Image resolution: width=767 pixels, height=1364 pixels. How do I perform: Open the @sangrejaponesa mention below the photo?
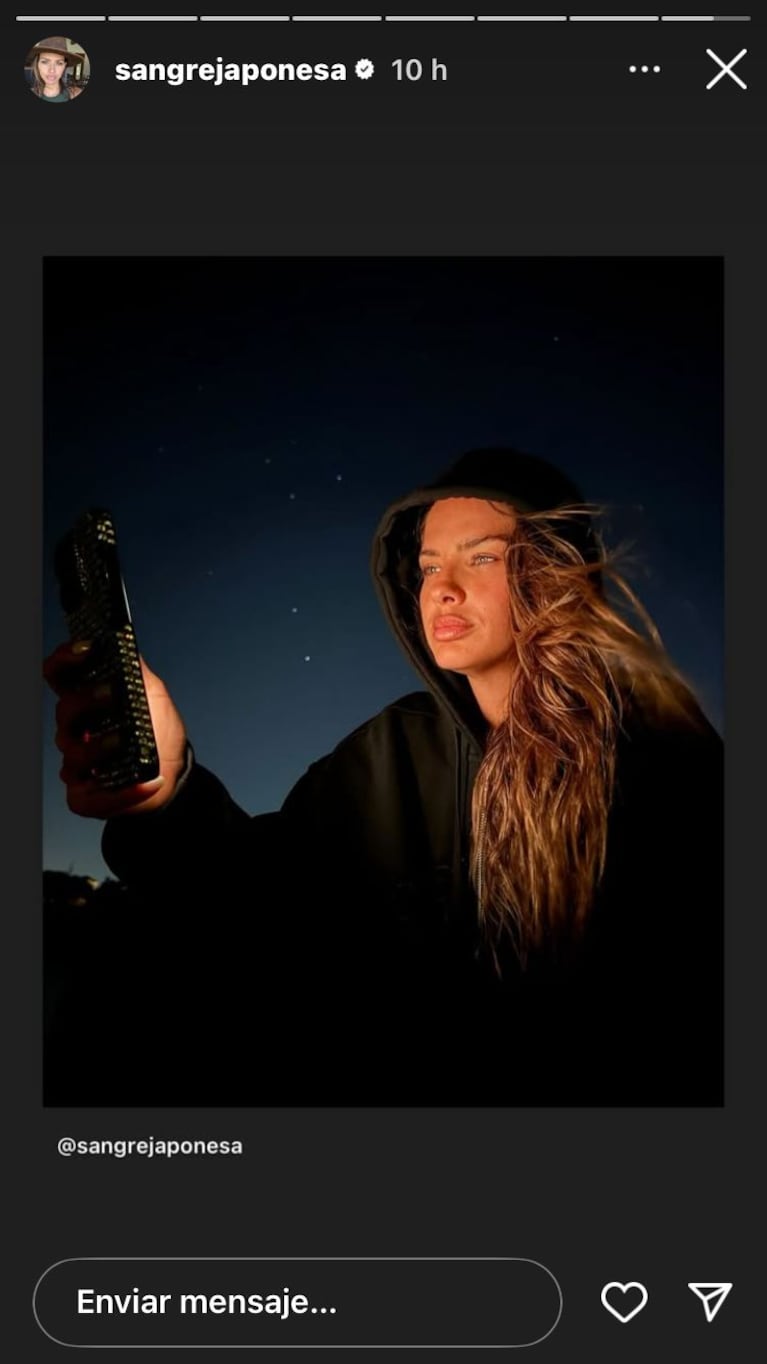(150, 1146)
